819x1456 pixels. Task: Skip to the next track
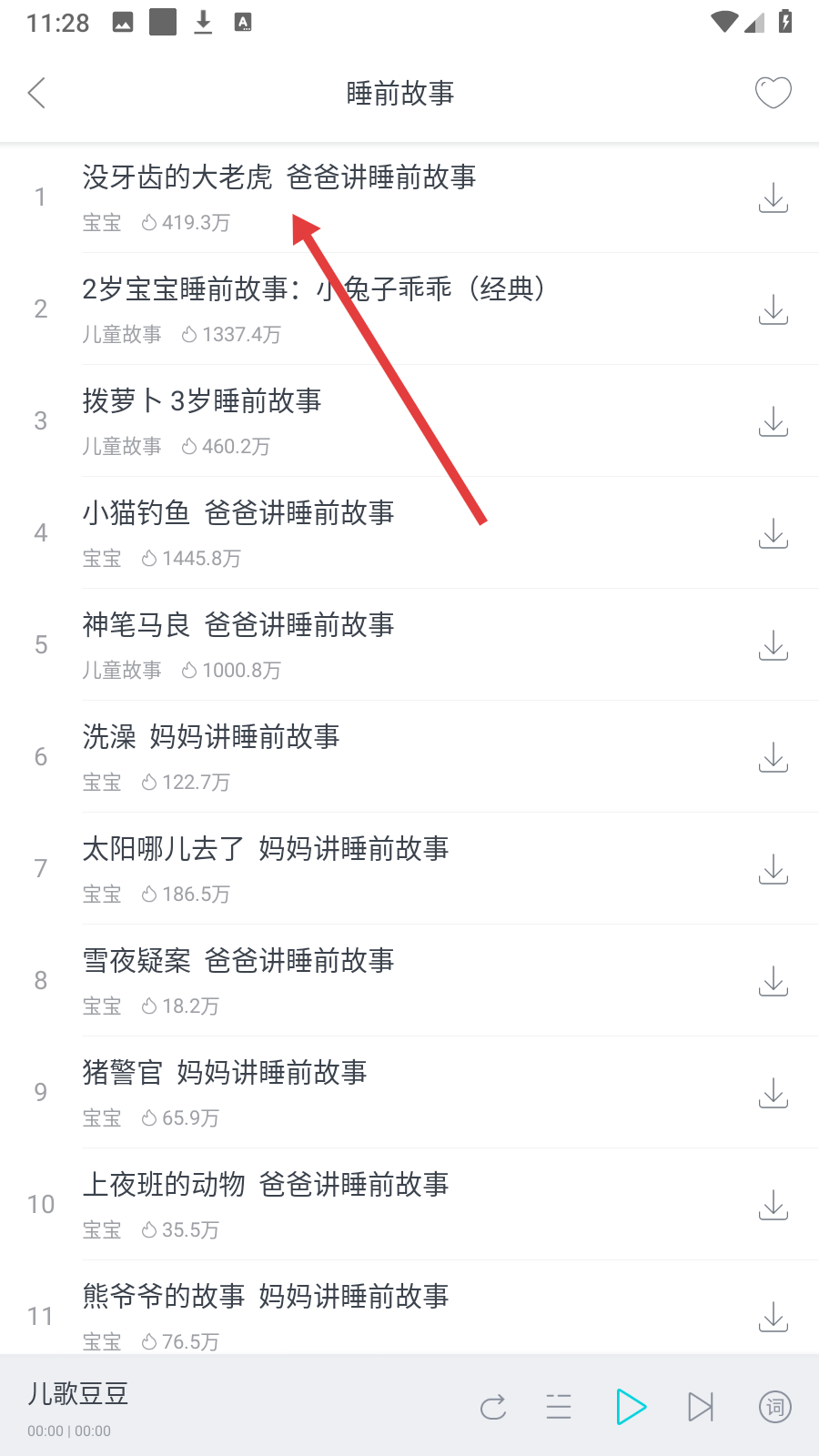[x=701, y=1407]
